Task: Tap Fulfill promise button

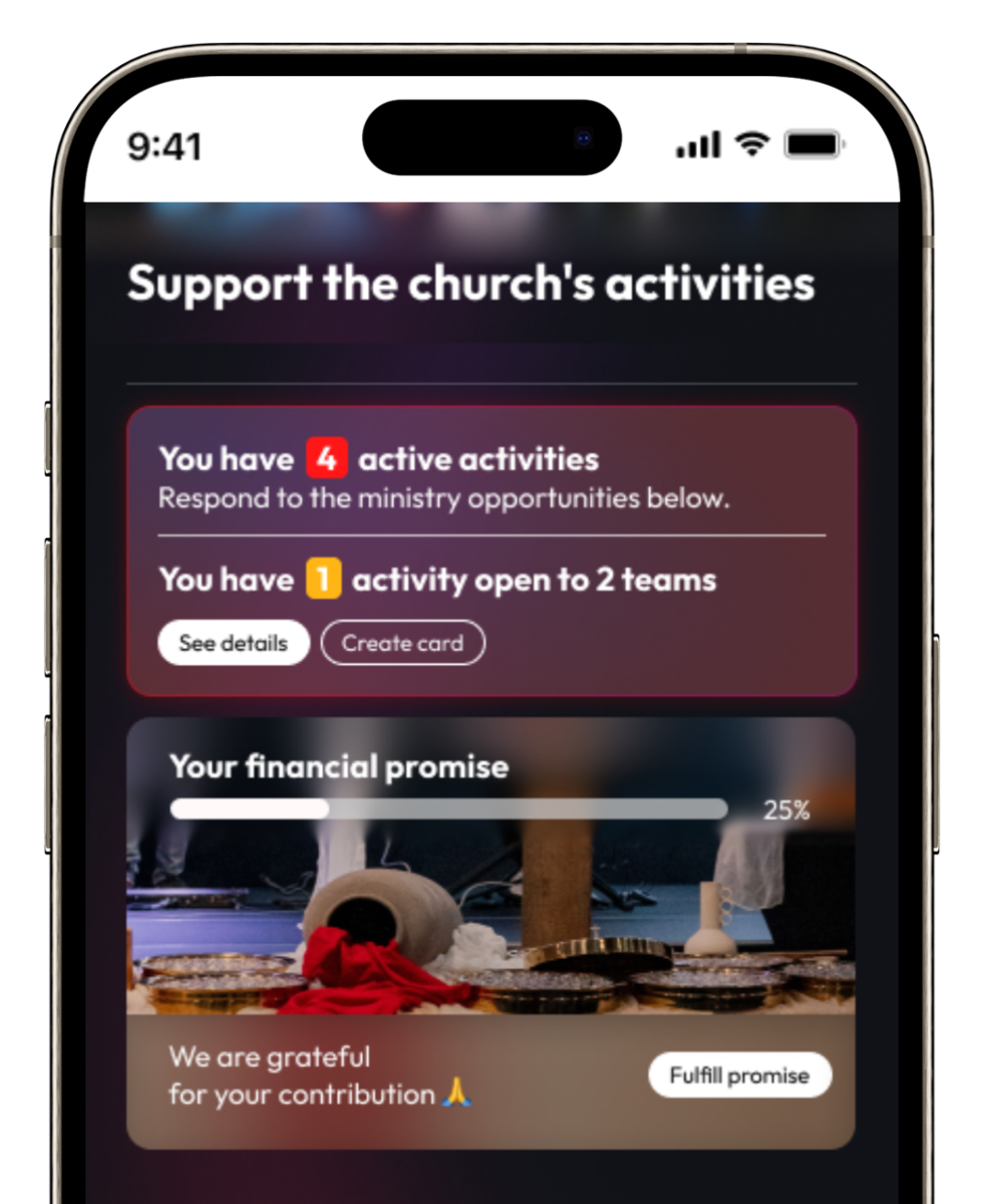Action: pos(739,1076)
